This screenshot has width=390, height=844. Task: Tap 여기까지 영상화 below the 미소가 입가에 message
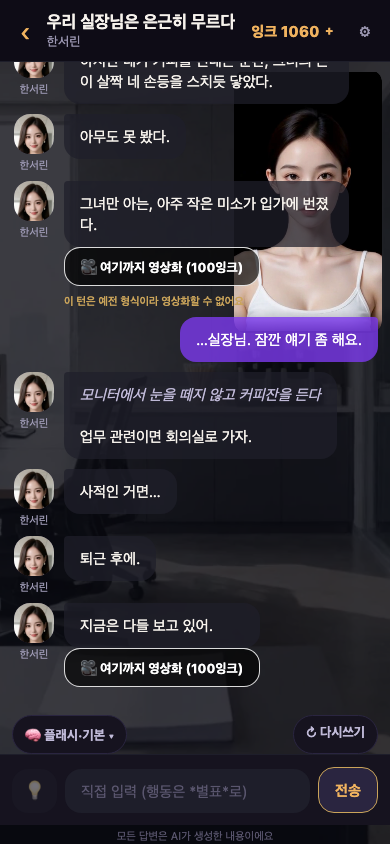coord(162,266)
